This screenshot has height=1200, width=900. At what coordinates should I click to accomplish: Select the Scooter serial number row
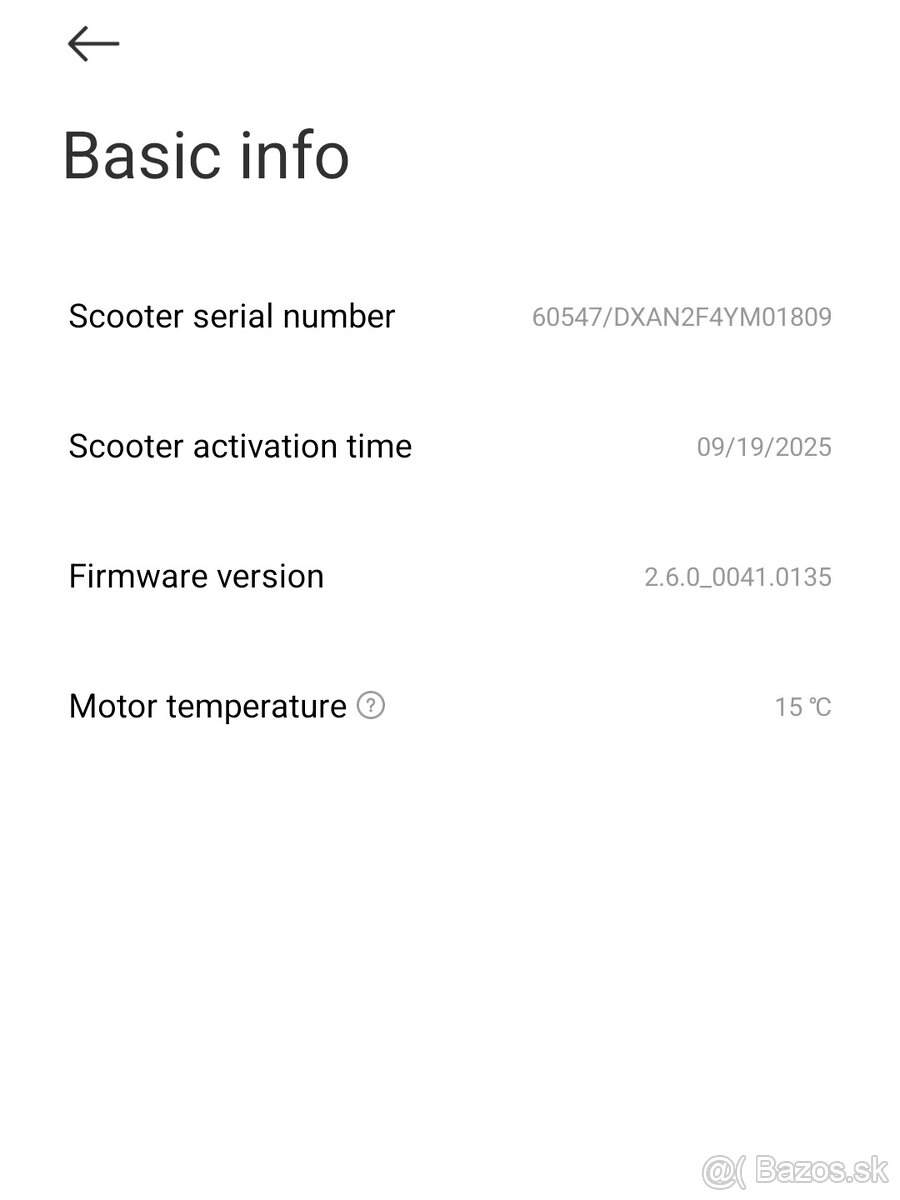pos(450,316)
